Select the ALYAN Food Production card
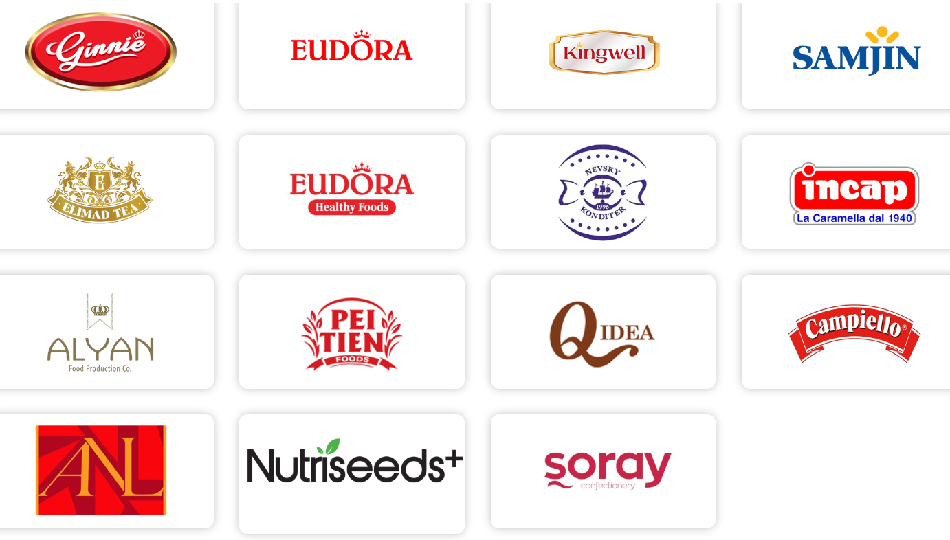 (x=100, y=332)
